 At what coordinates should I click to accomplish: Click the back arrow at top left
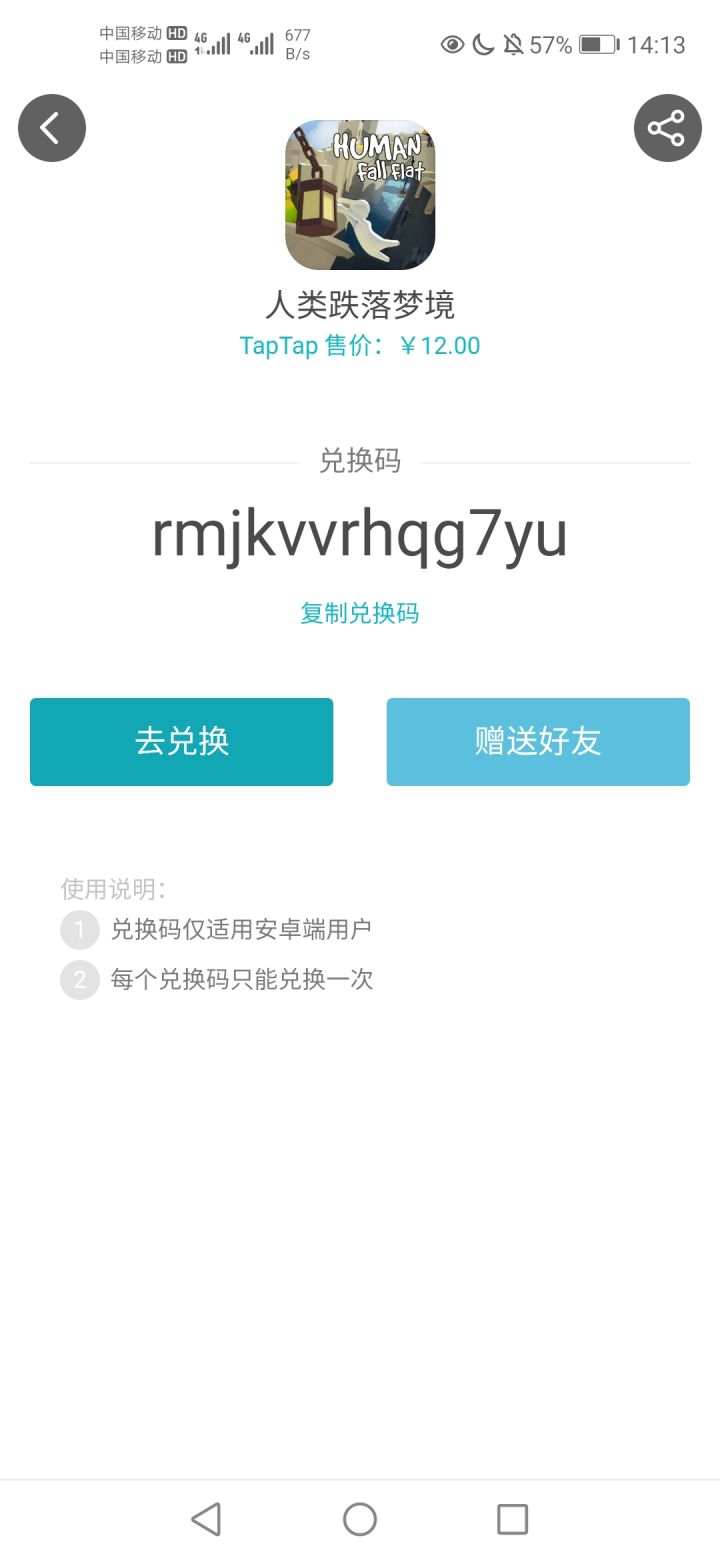click(52, 128)
